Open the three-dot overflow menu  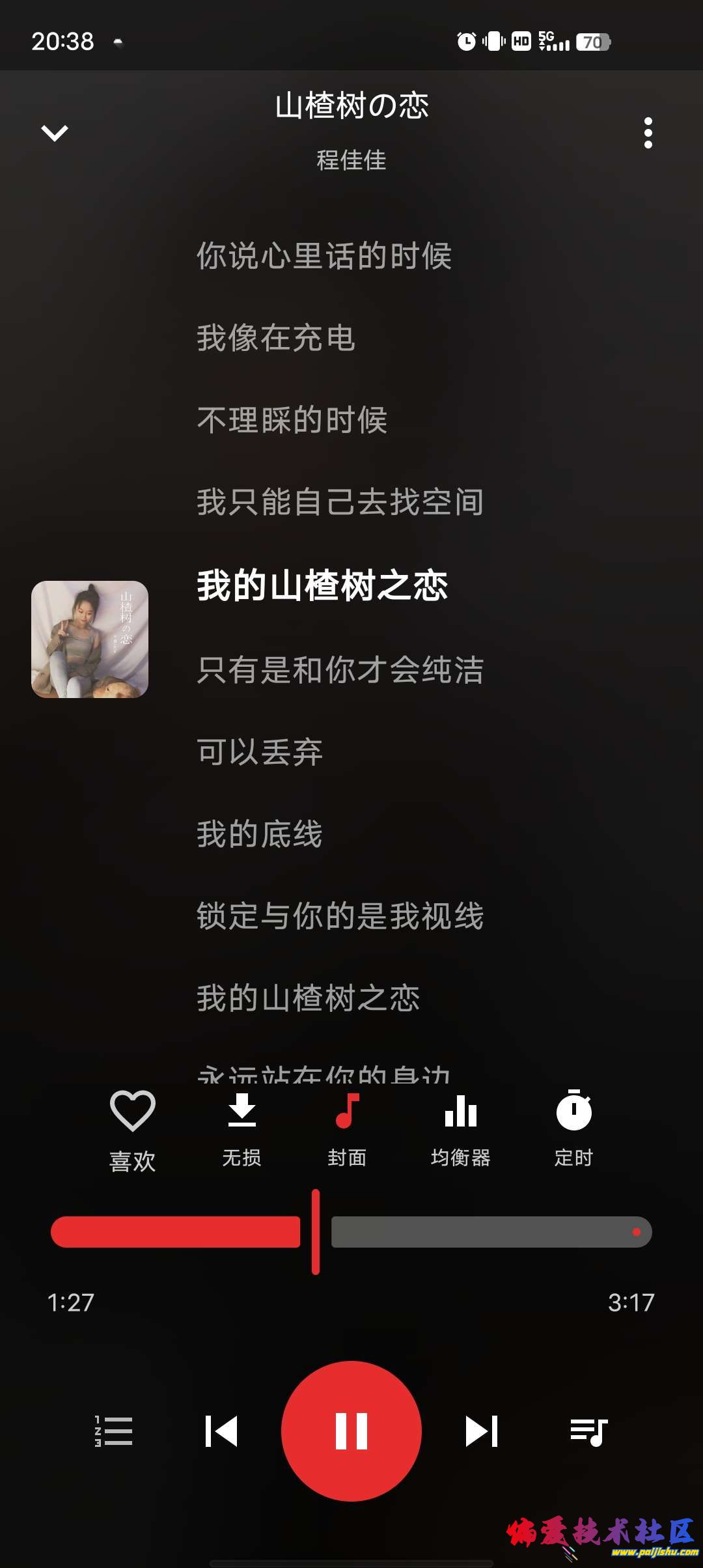pyautogui.click(x=648, y=133)
